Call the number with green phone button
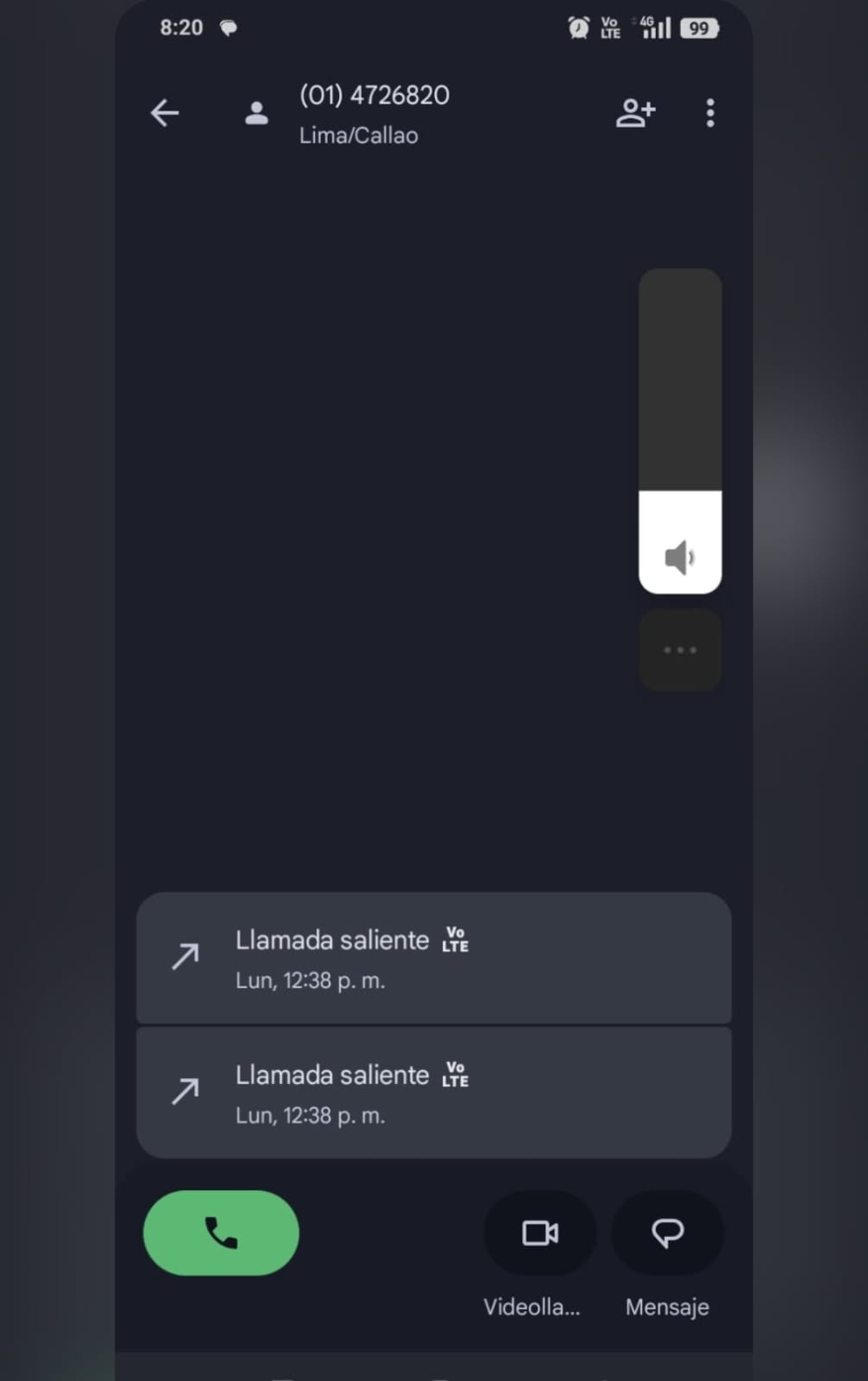 pyautogui.click(x=221, y=1233)
